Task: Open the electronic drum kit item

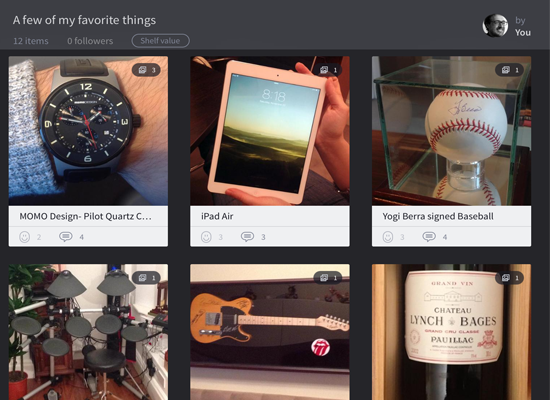Action: coord(88,332)
